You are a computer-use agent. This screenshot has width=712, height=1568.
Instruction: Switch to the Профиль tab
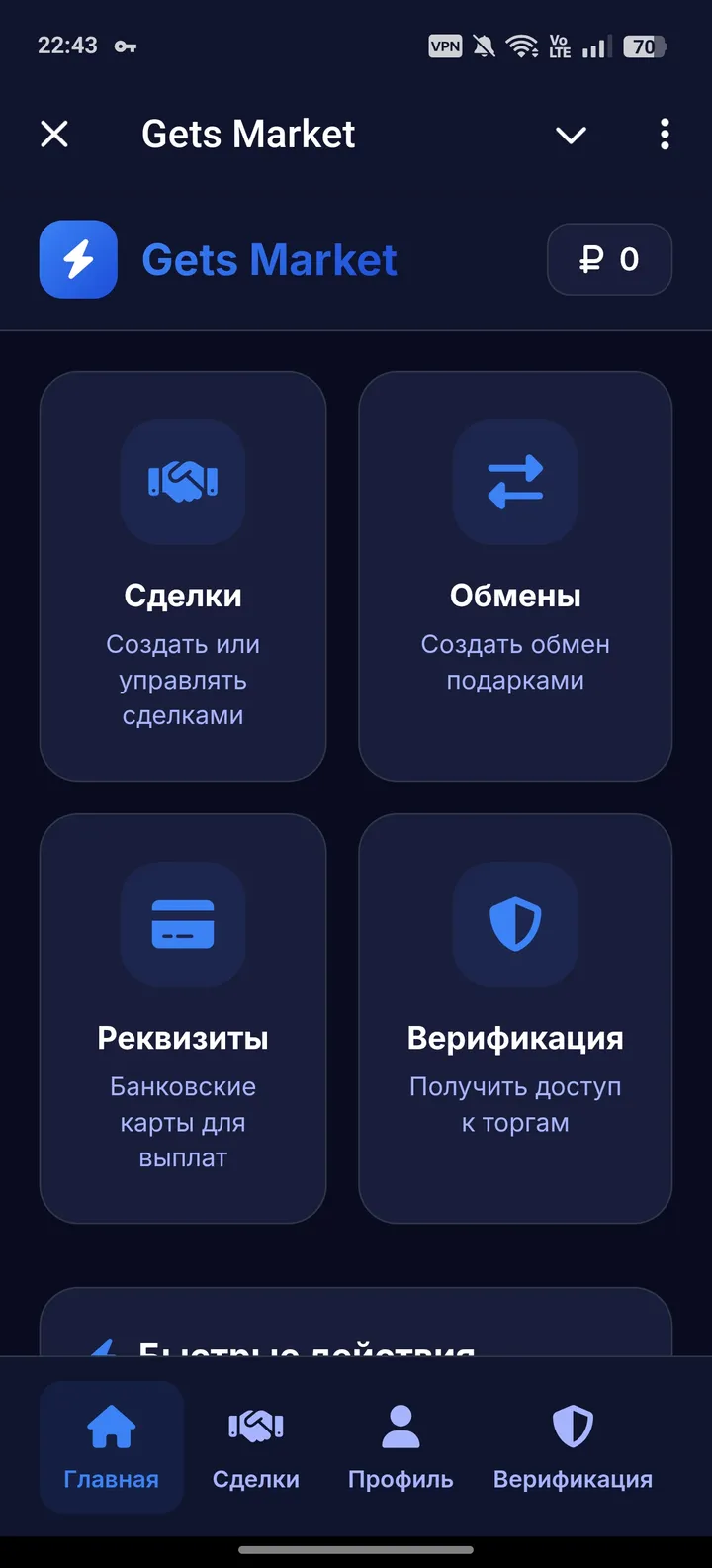pos(399,1447)
